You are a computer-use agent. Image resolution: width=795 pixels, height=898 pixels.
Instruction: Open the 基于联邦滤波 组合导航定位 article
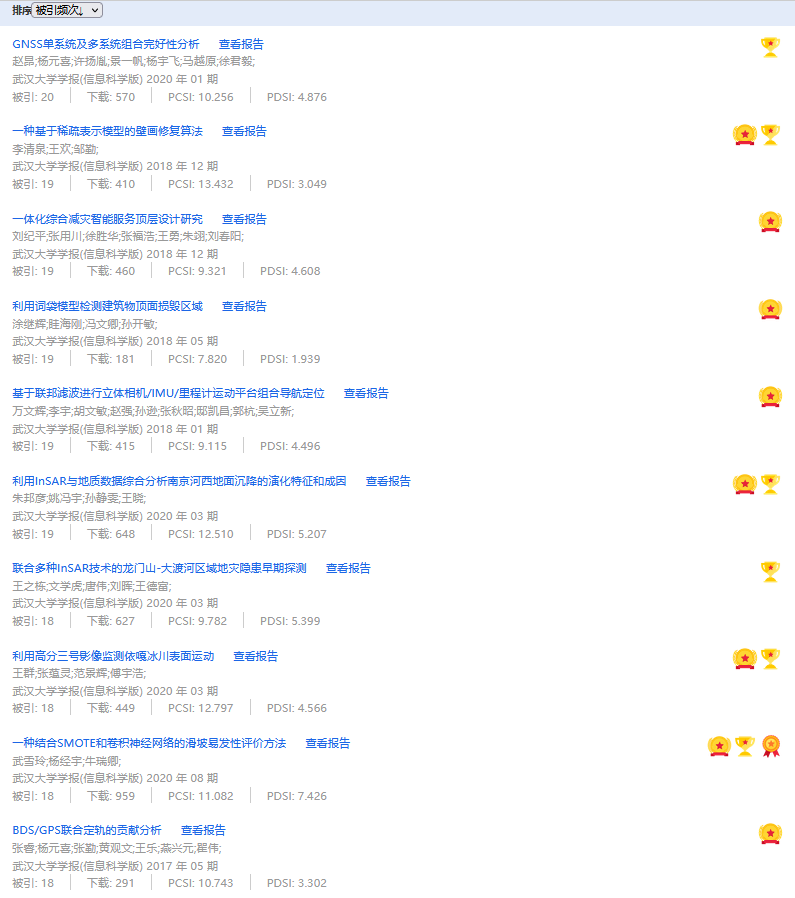point(168,393)
